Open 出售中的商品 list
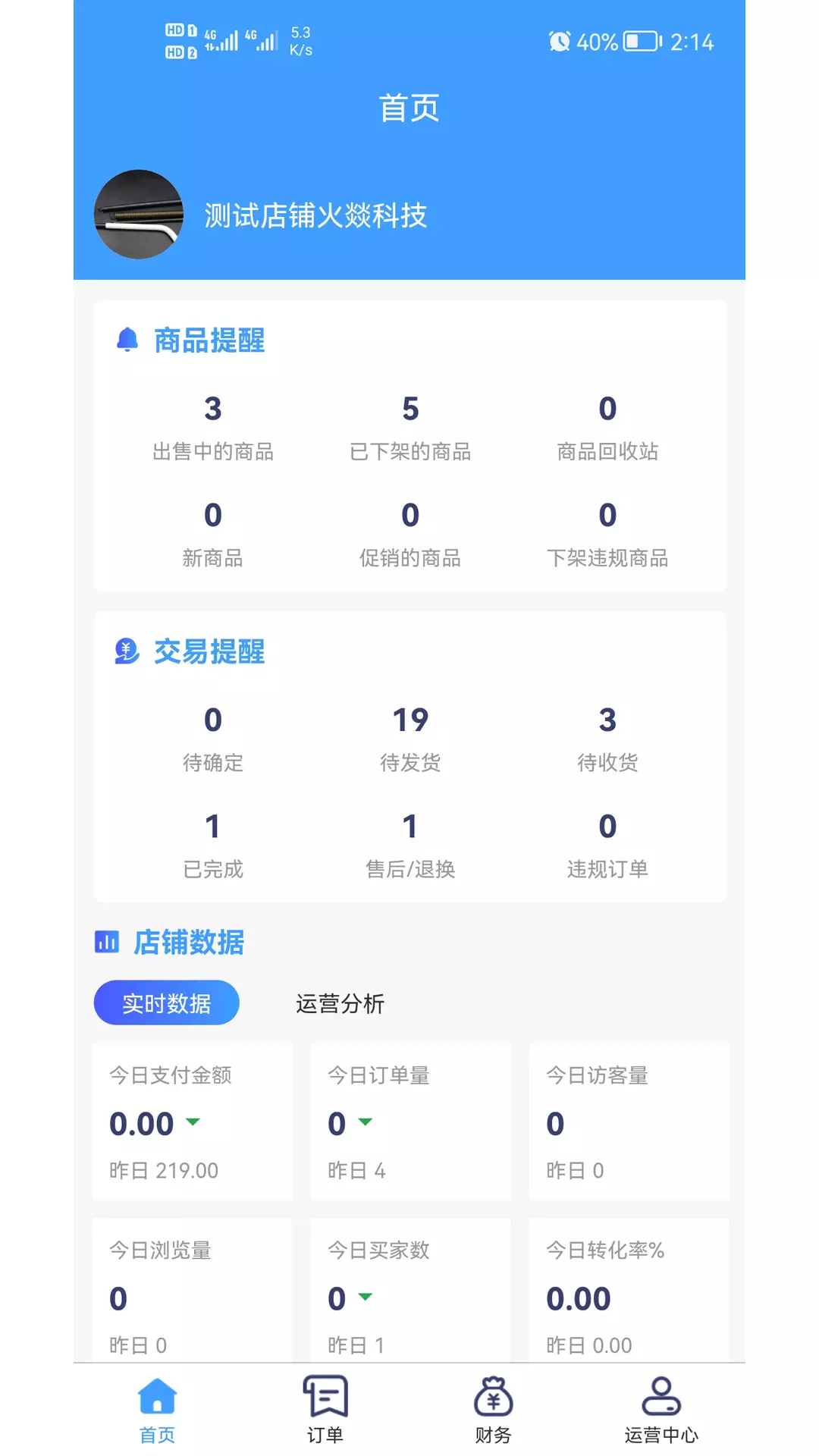819x1456 pixels. point(213,428)
